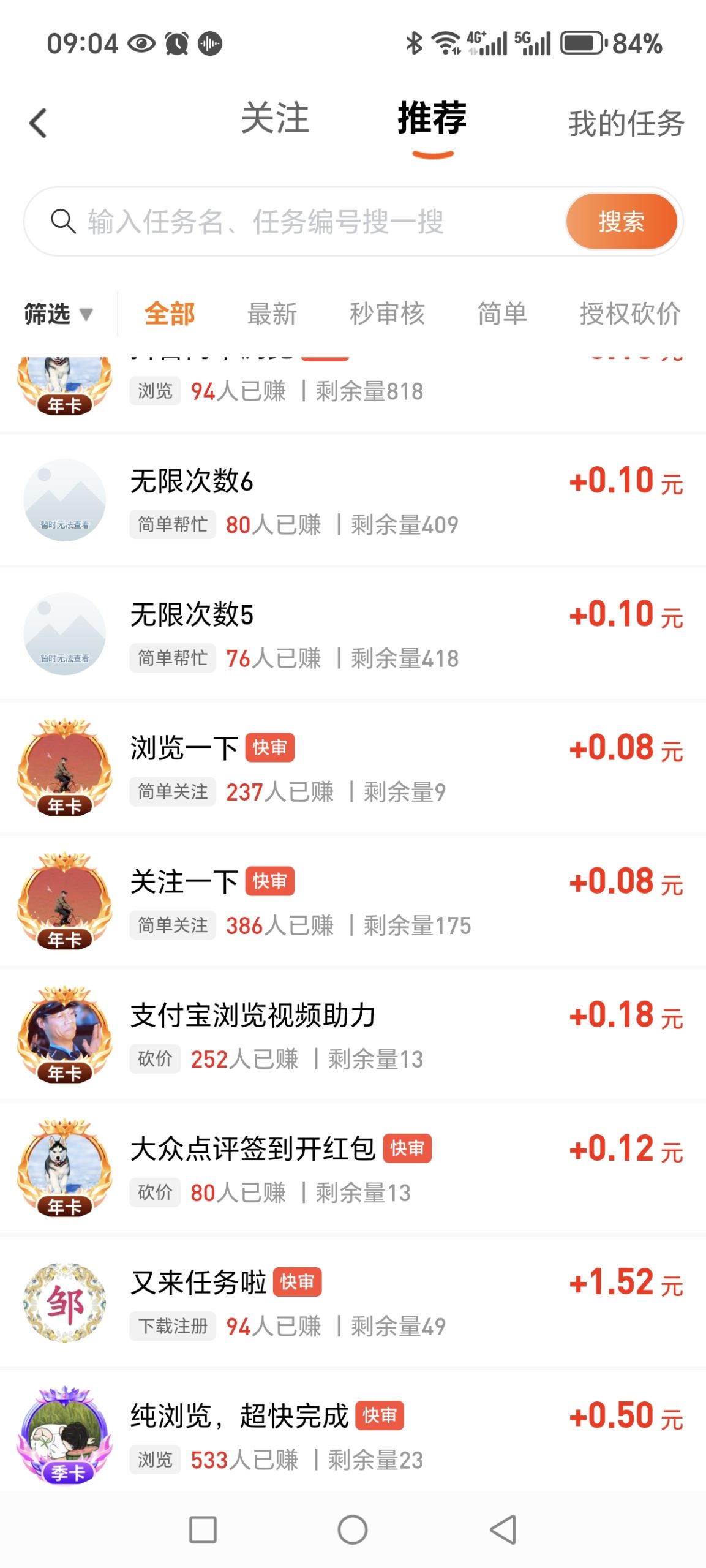Tap the battery indicator in status bar
Viewport: 706px width, 1568px height.
[x=580, y=43]
